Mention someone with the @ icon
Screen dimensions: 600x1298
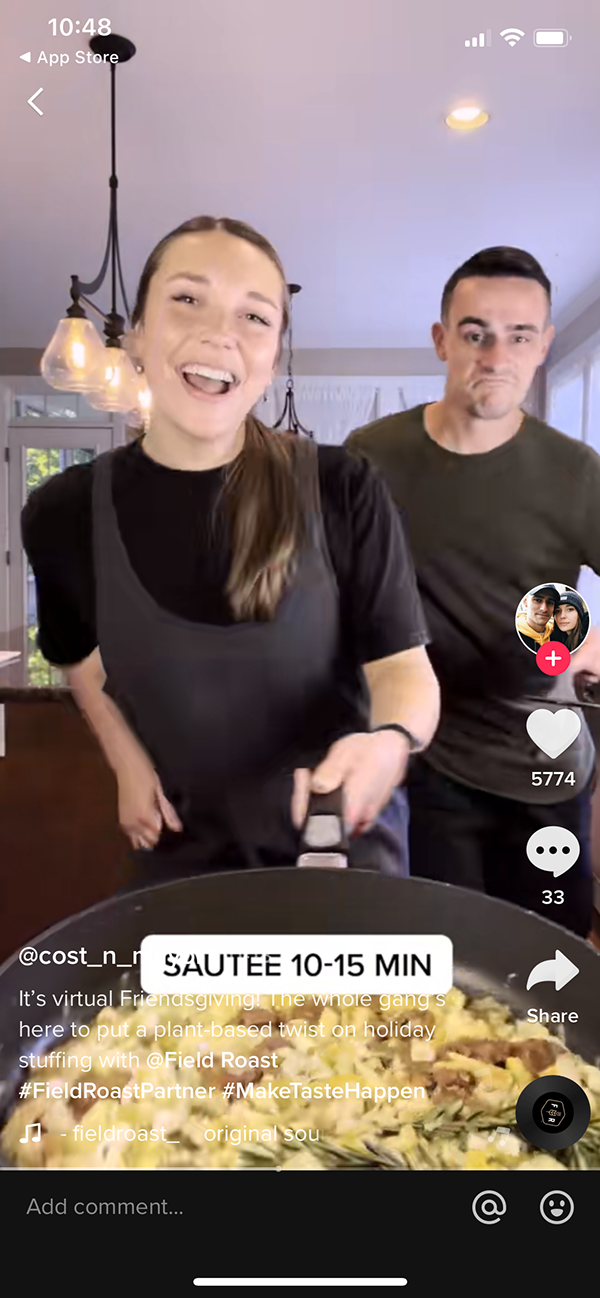(x=489, y=1207)
